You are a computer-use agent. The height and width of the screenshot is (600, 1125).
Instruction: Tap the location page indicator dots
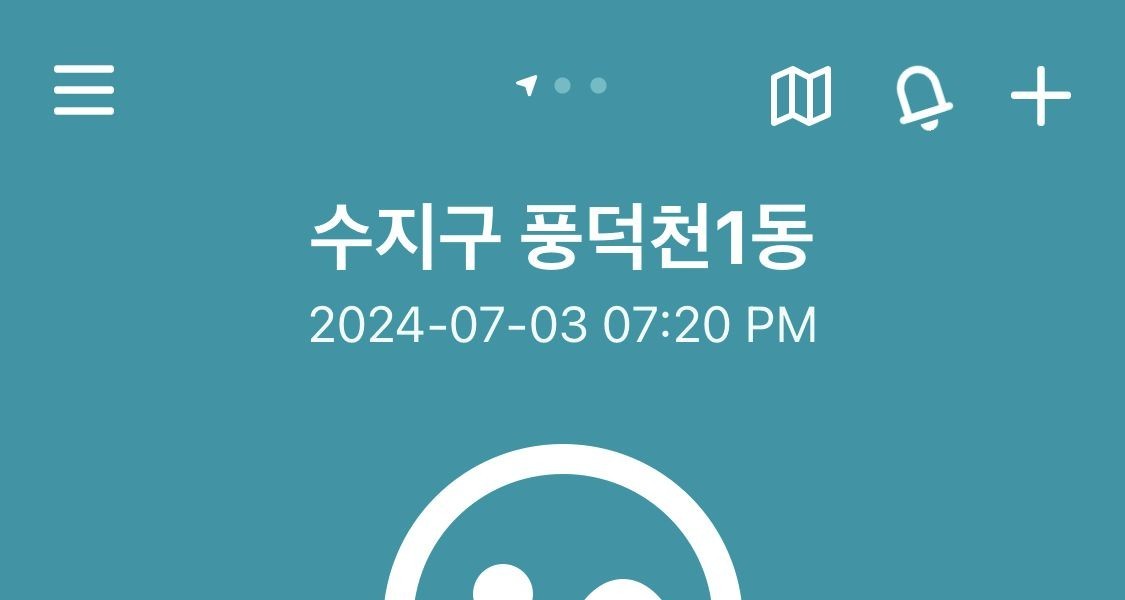pos(562,86)
